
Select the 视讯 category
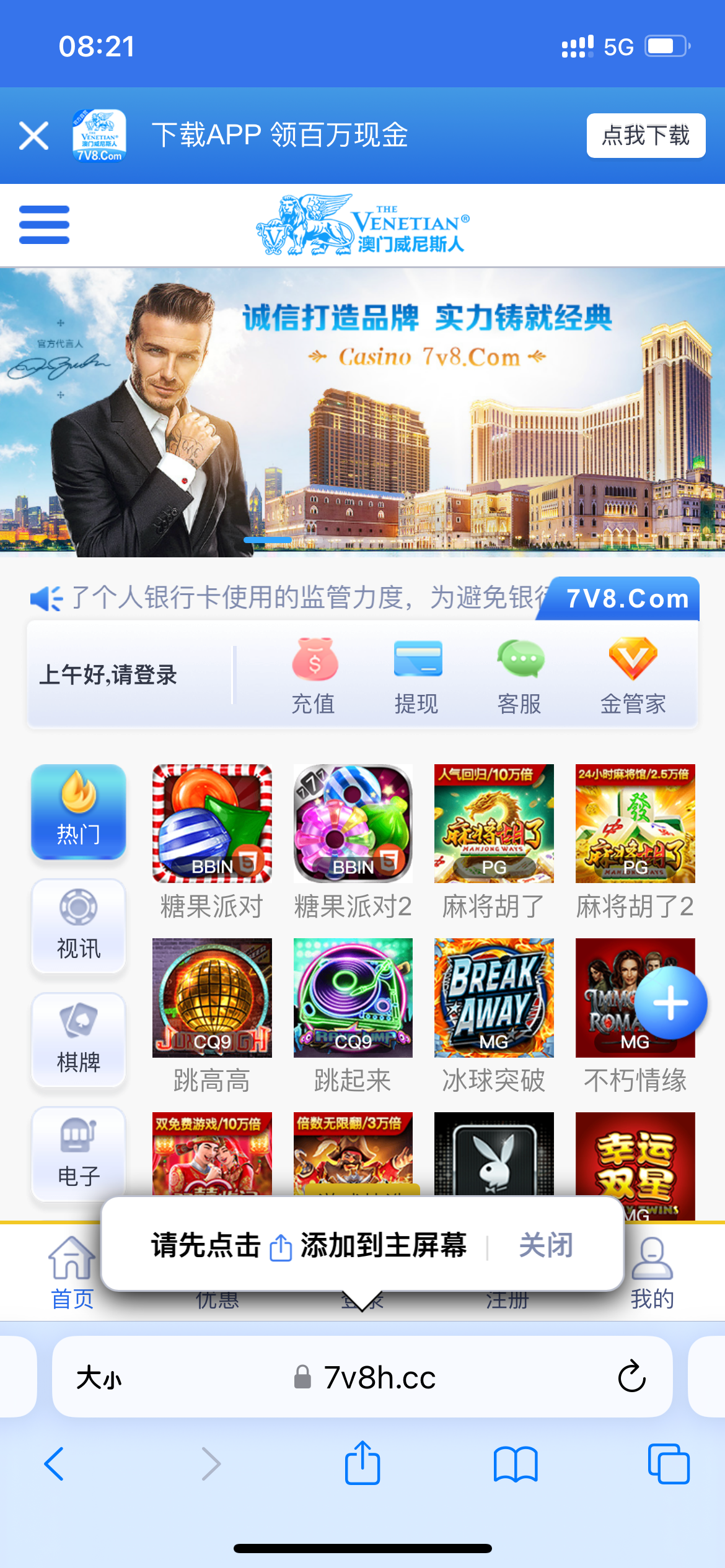point(79,925)
